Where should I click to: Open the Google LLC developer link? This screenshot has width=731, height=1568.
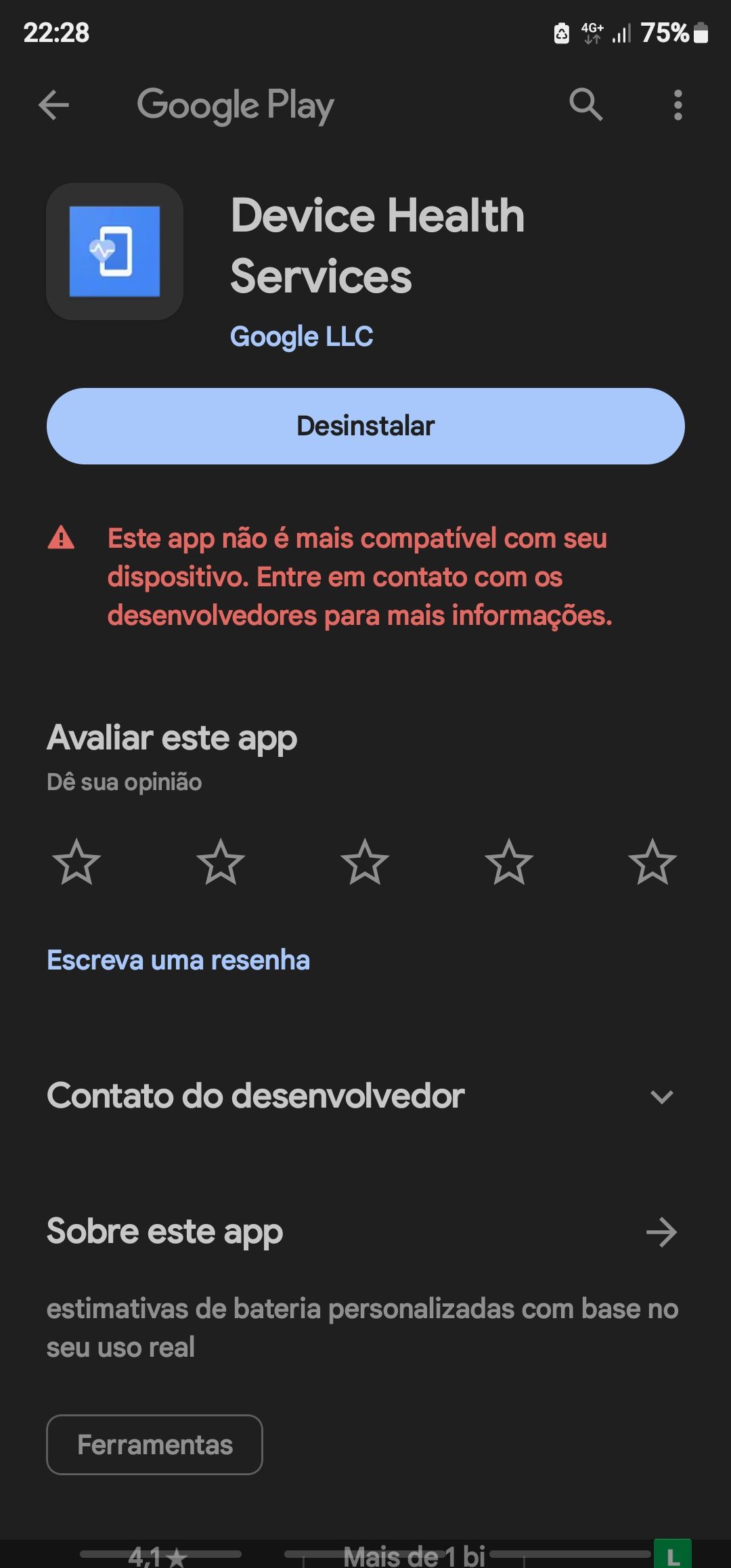pyautogui.click(x=301, y=336)
